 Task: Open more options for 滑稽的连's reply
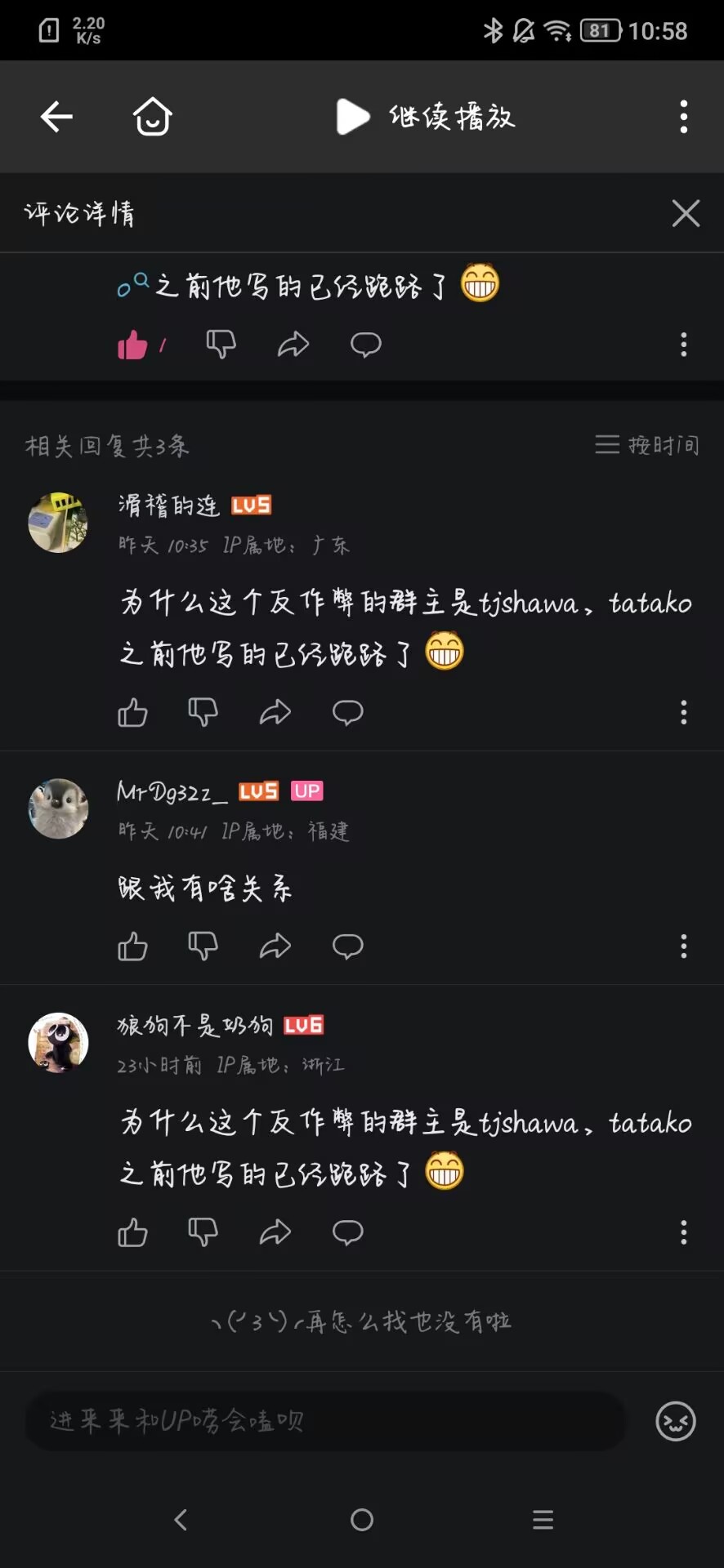click(684, 712)
